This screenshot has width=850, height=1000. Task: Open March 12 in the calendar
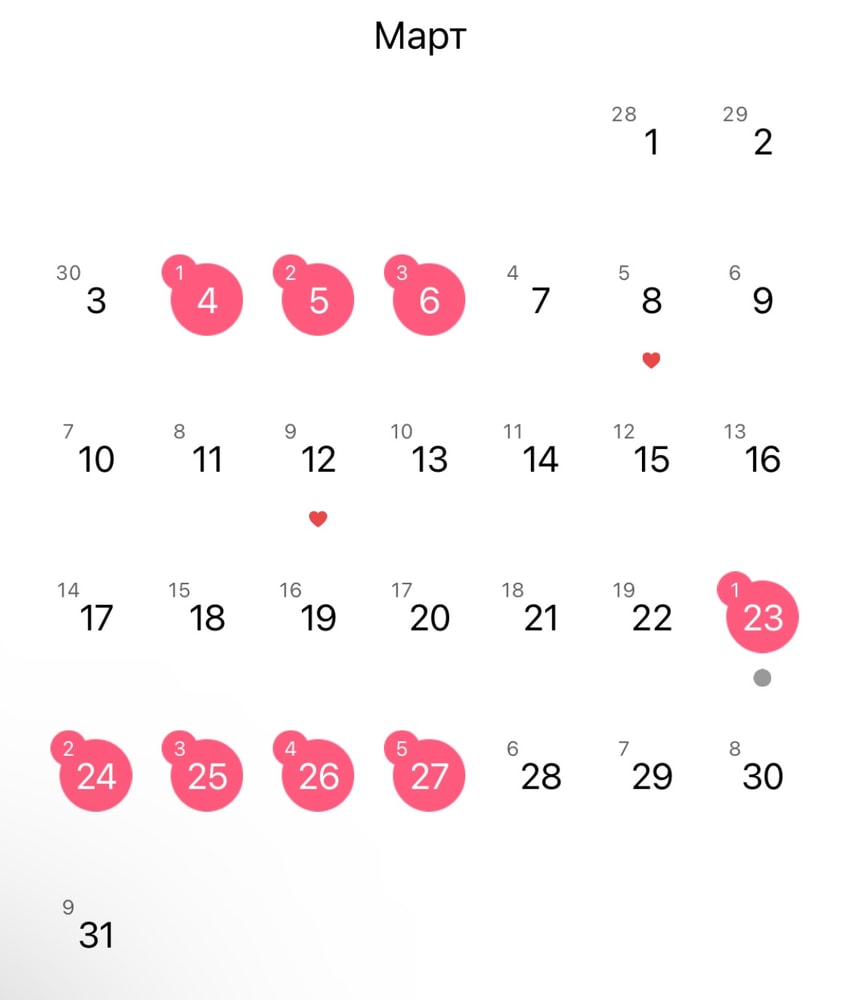[x=318, y=459]
